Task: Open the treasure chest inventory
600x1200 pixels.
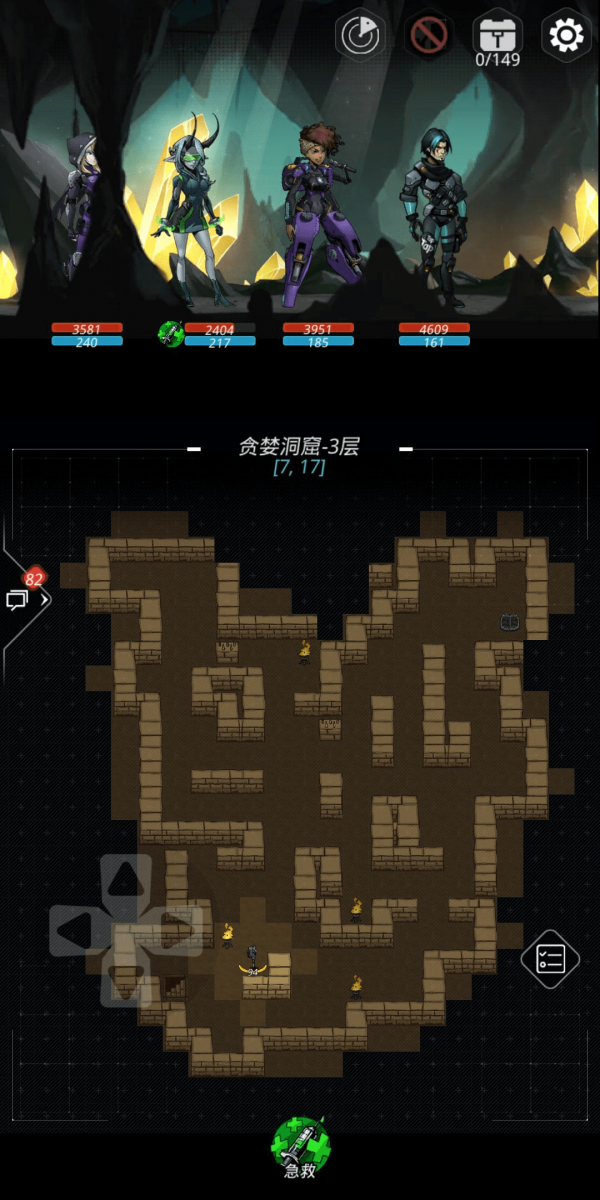Action: tap(497, 37)
